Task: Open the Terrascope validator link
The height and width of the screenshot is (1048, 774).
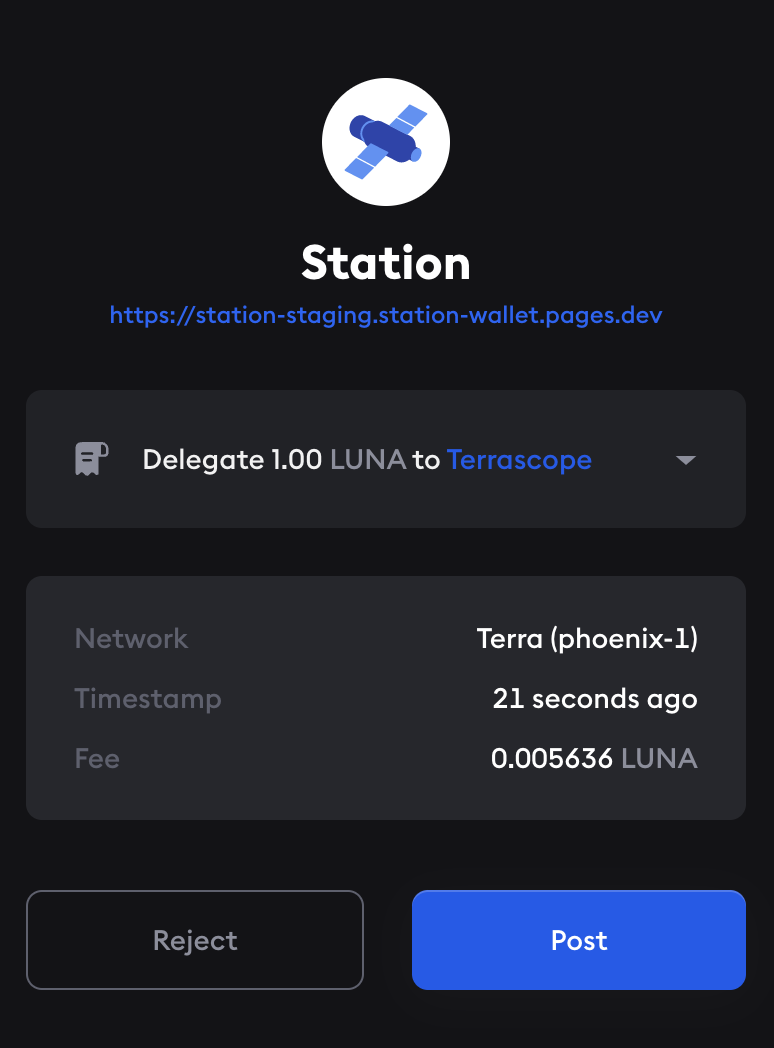Action: point(519,460)
